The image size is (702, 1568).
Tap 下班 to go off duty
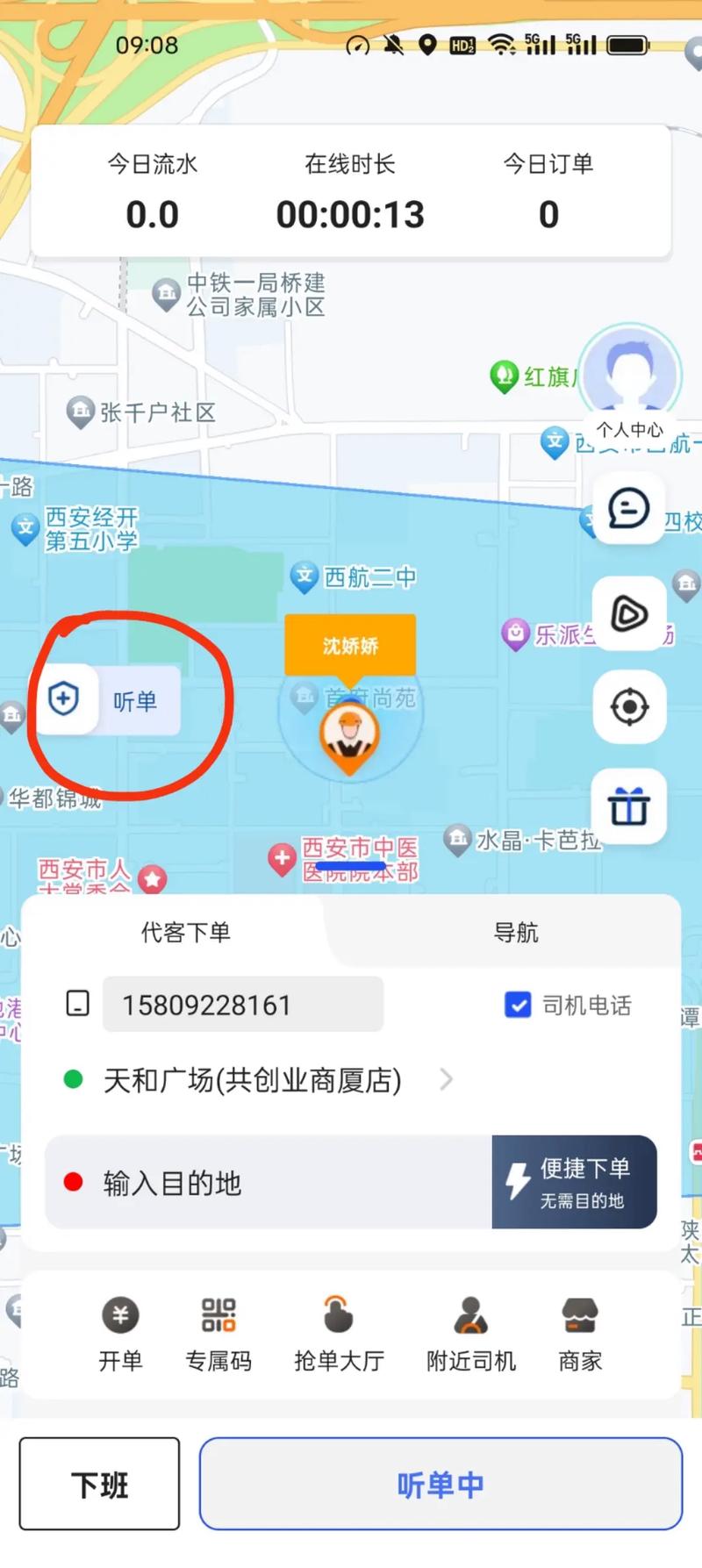[x=99, y=1485]
